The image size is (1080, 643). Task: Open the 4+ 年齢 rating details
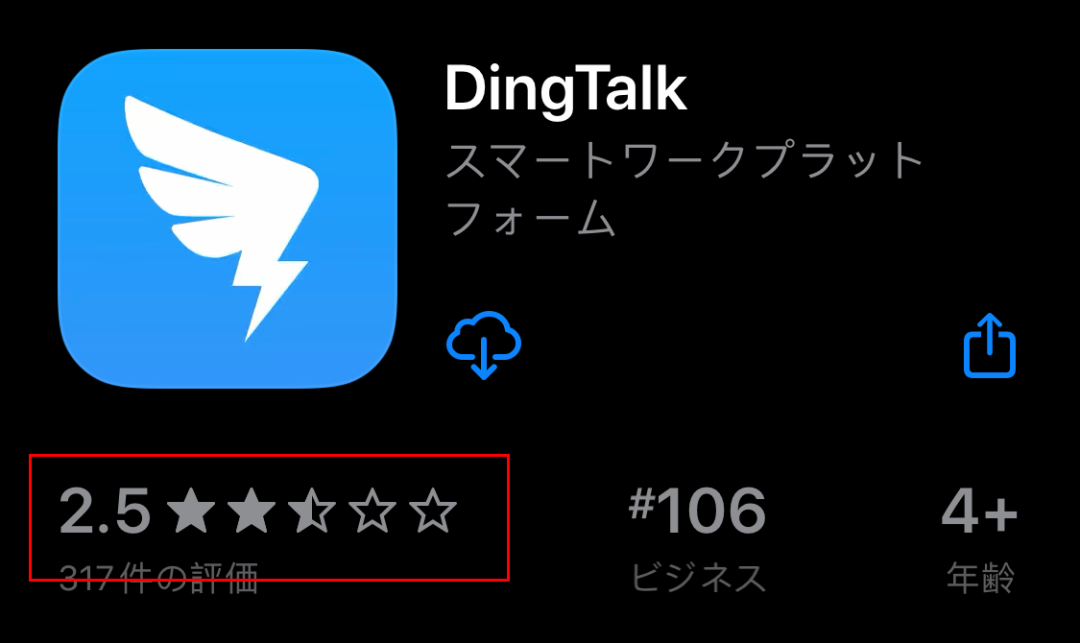(x=979, y=535)
